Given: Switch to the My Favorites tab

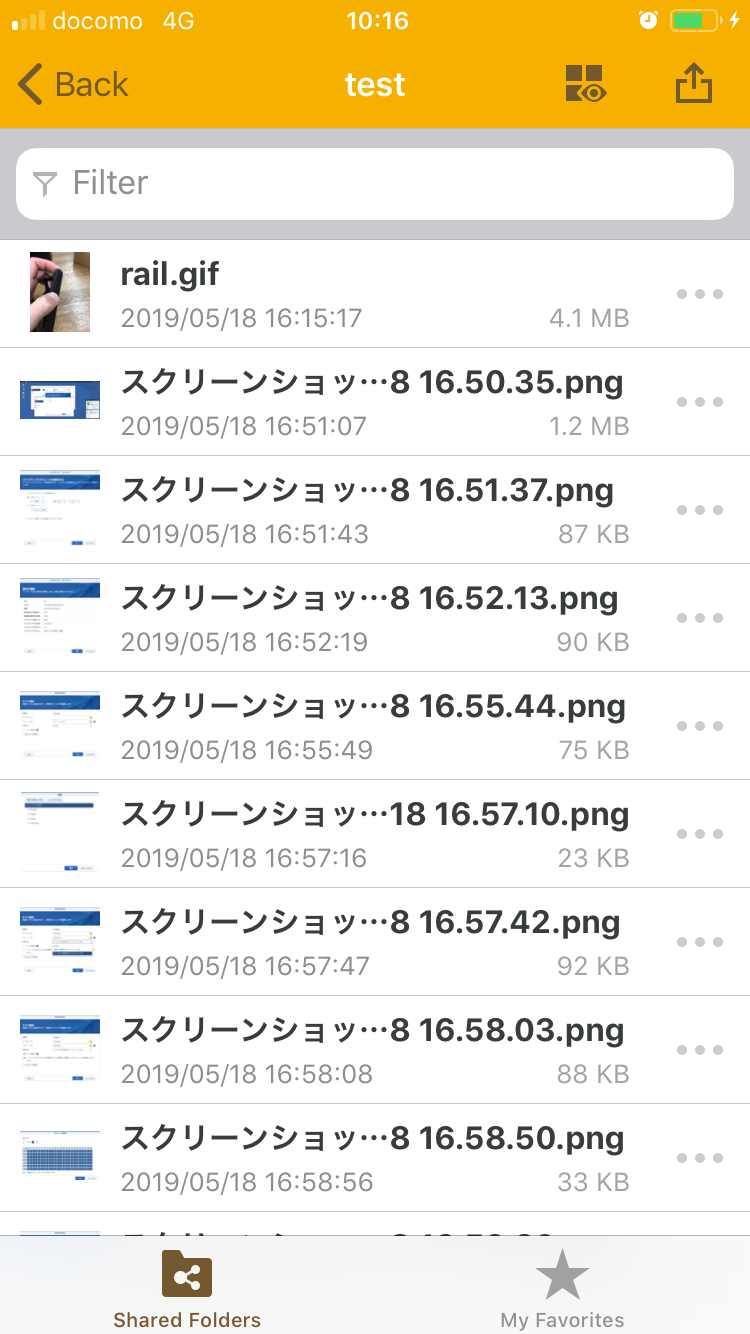Looking at the screenshot, I should [x=562, y=1288].
